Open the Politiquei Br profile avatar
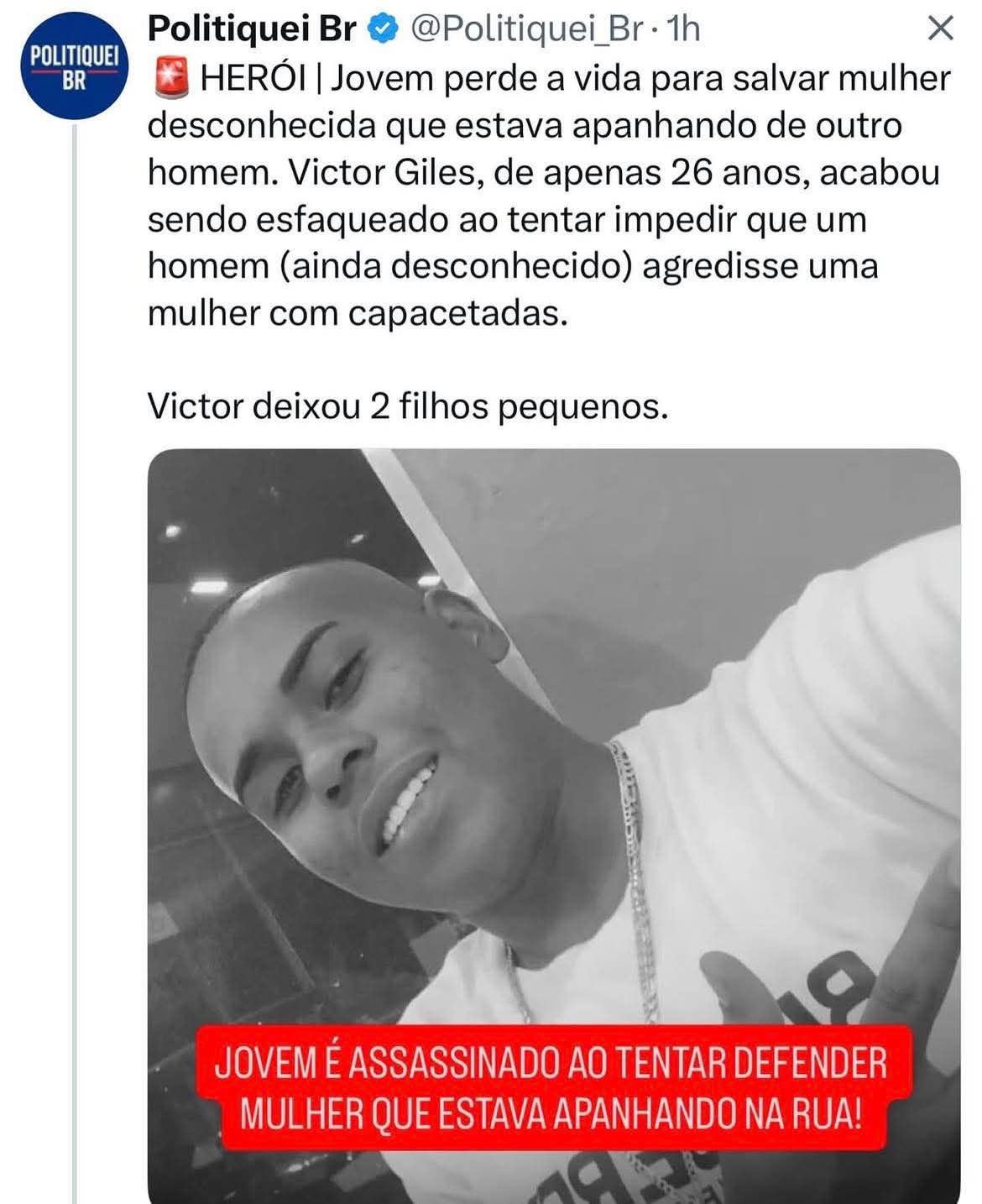 click(x=74, y=65)
